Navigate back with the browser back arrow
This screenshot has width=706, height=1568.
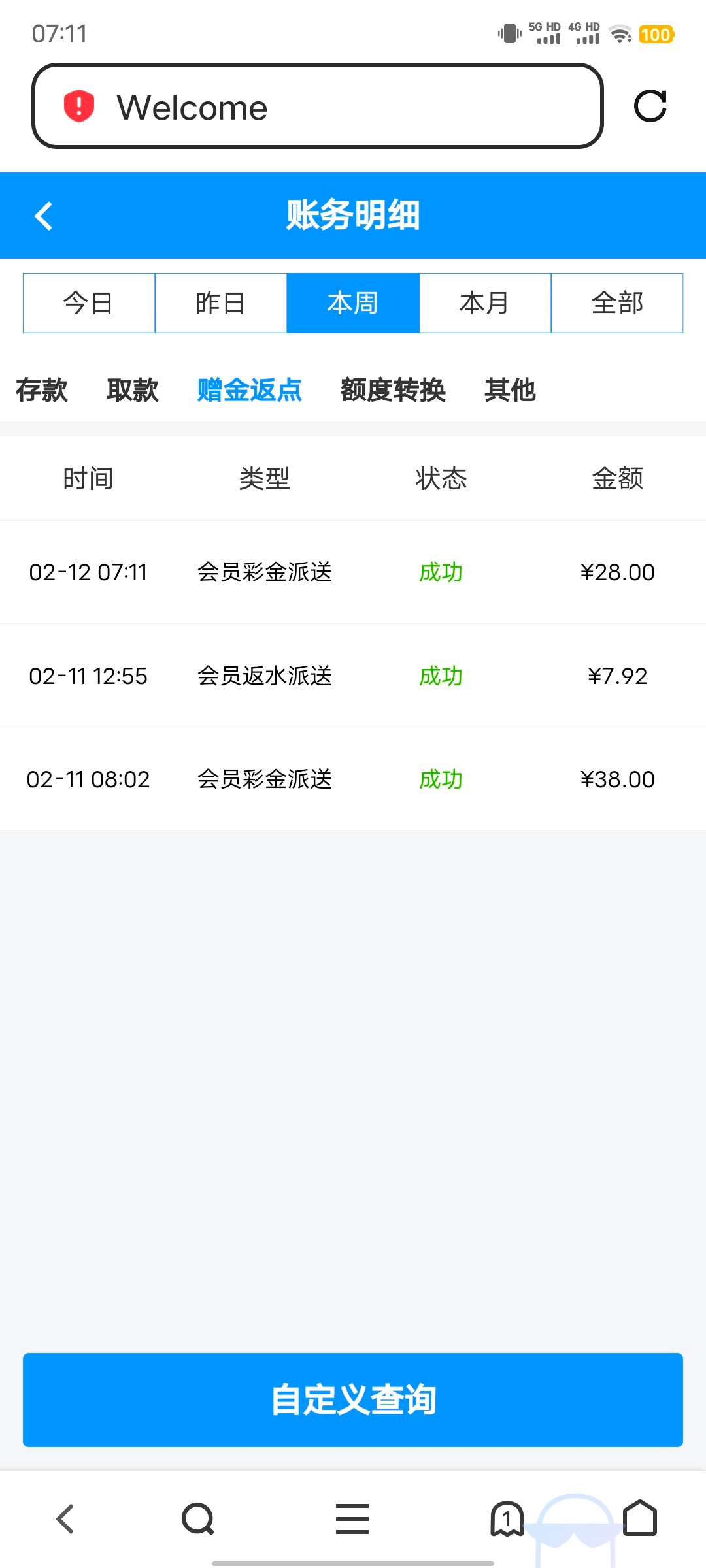point(65,1518)
